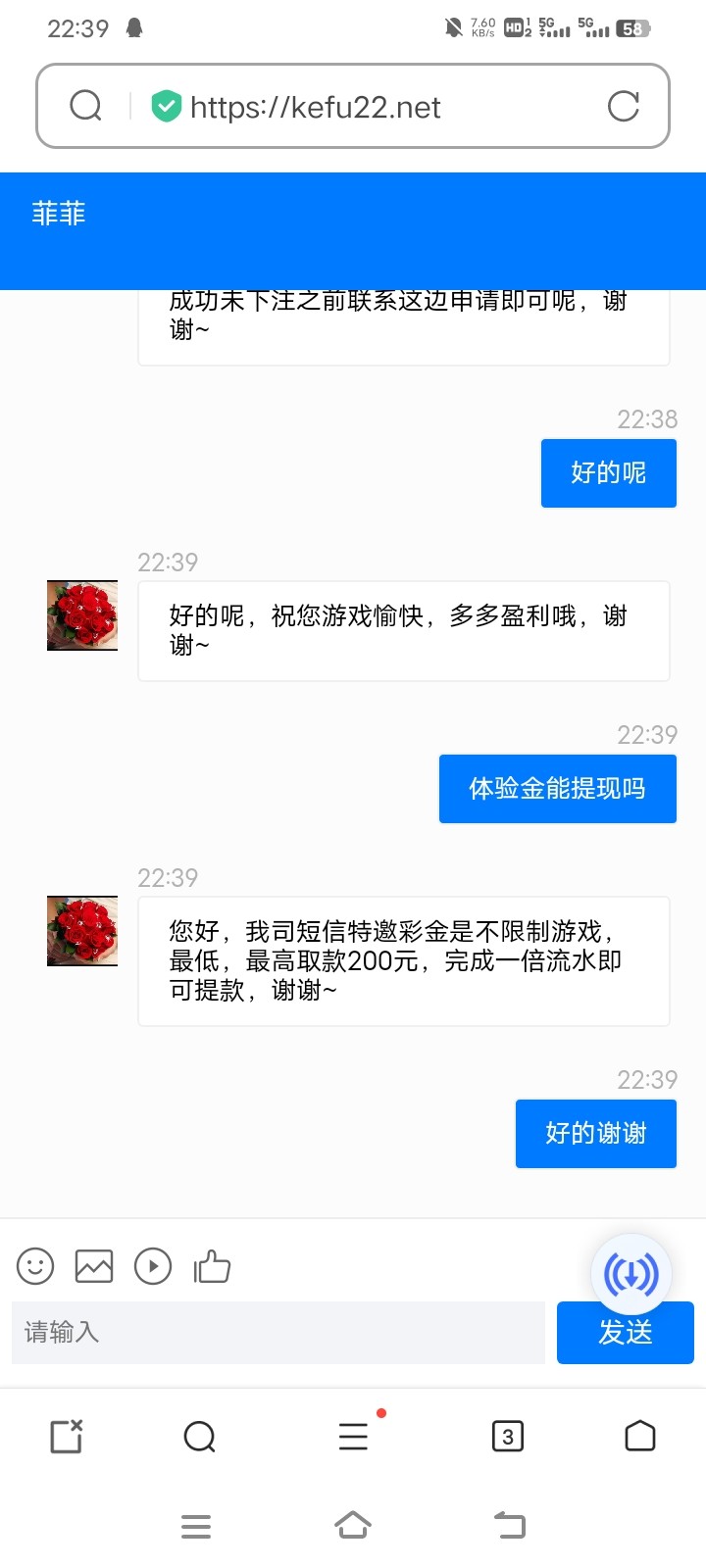Image resolution: width=706 pixels, height=1568 pixels.
Task: Expand the system navigation menu button
Action: [195, 1525]
